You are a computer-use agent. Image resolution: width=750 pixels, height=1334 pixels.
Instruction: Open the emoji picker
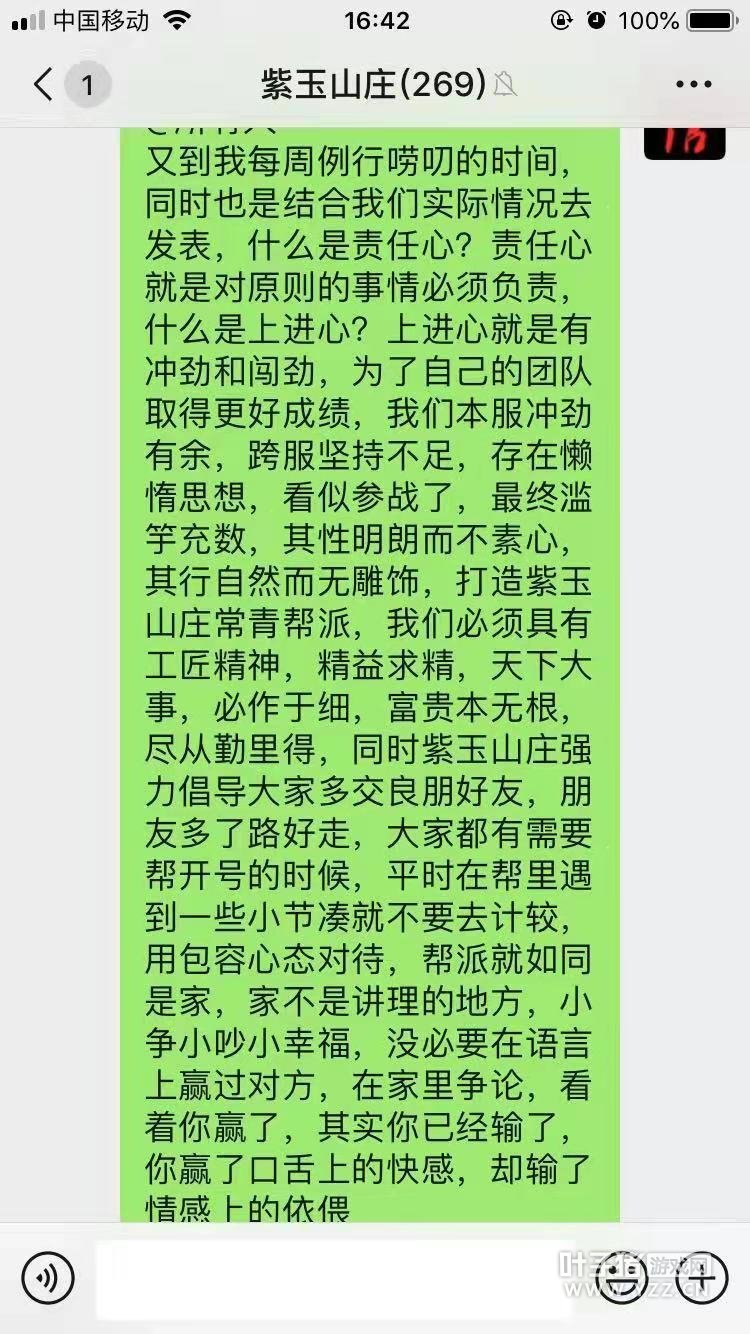pyautogui.click(x=621, y=1277)
